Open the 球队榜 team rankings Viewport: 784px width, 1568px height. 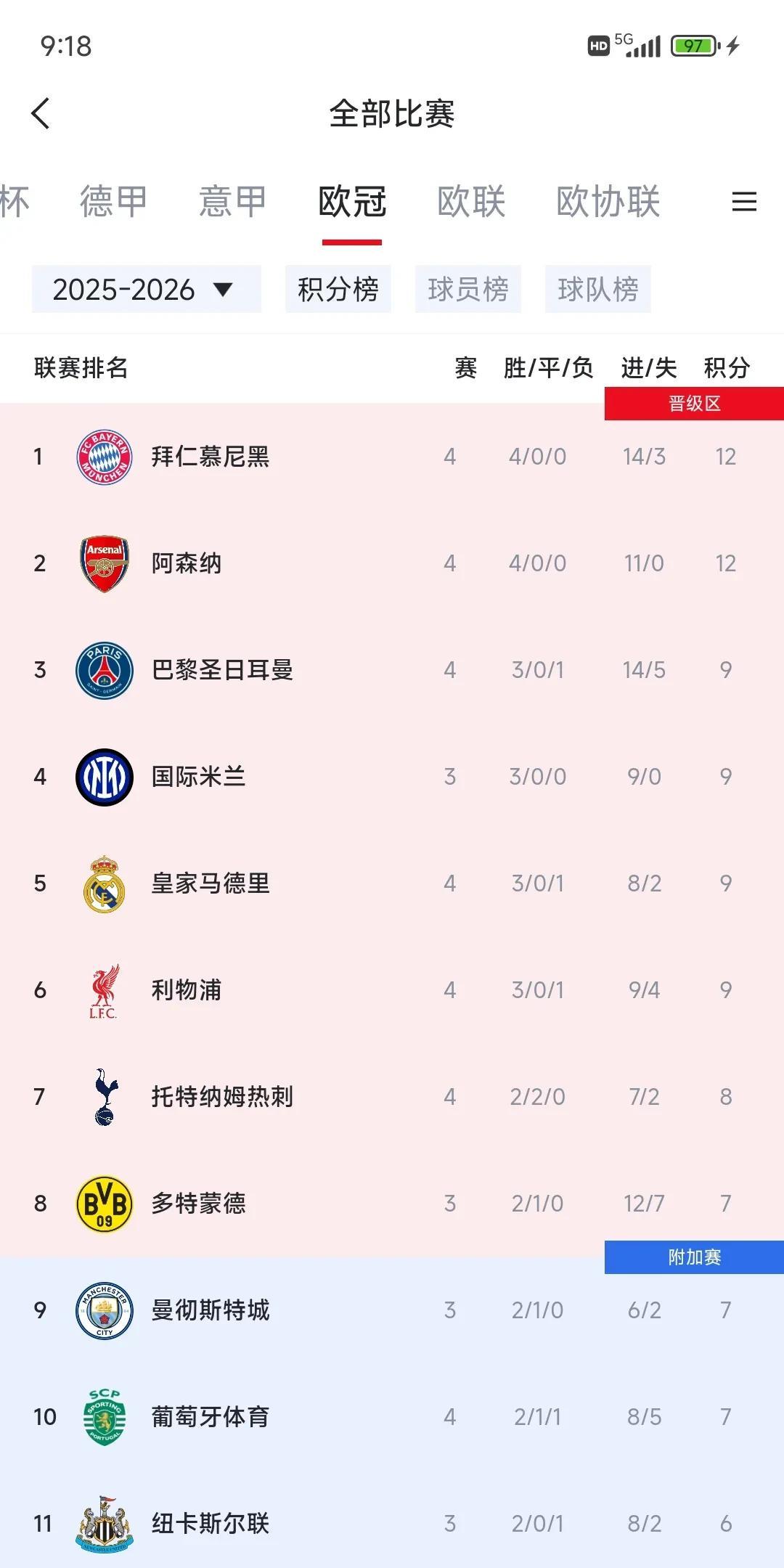[x=597, y=288]
